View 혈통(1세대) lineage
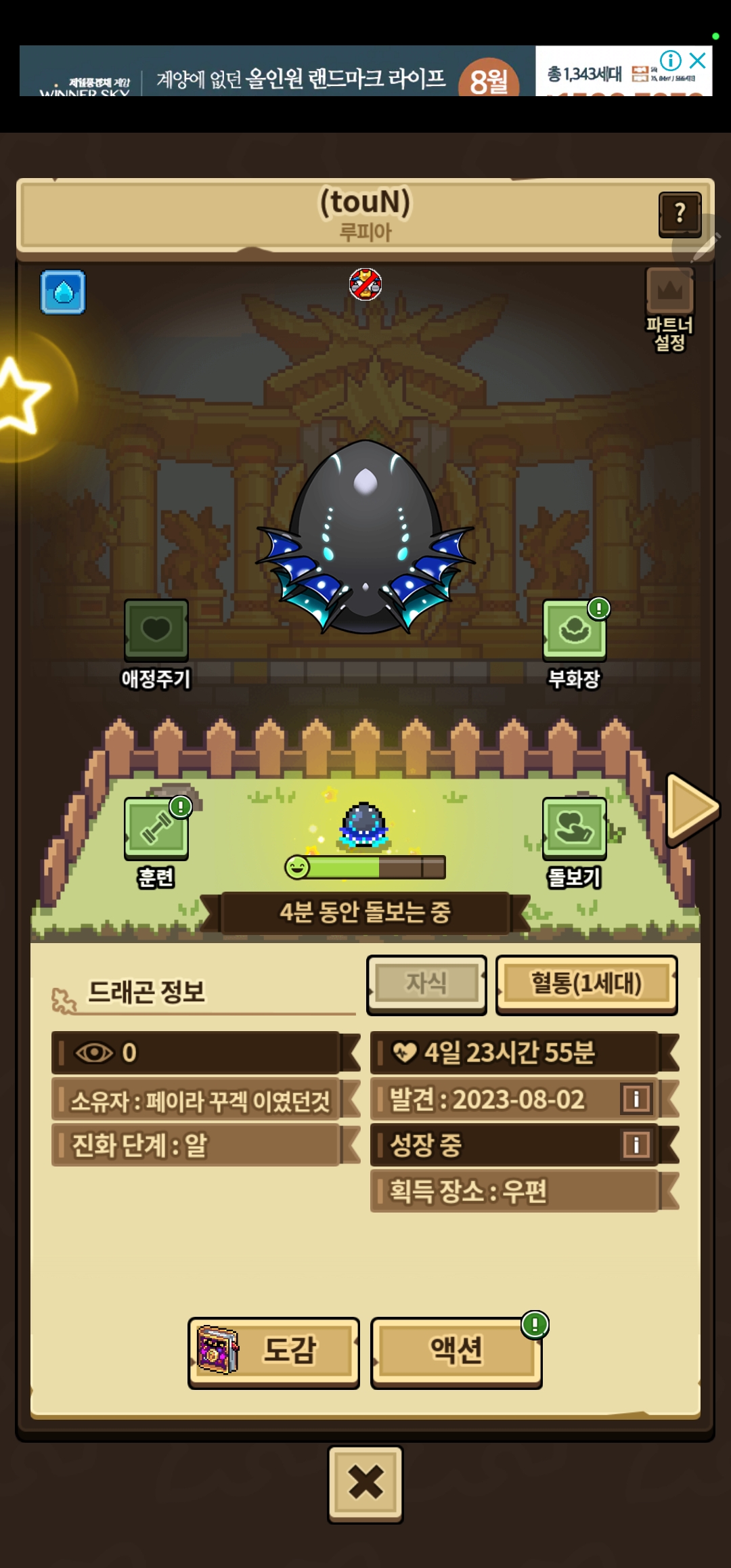 click(x=586, y=984)
